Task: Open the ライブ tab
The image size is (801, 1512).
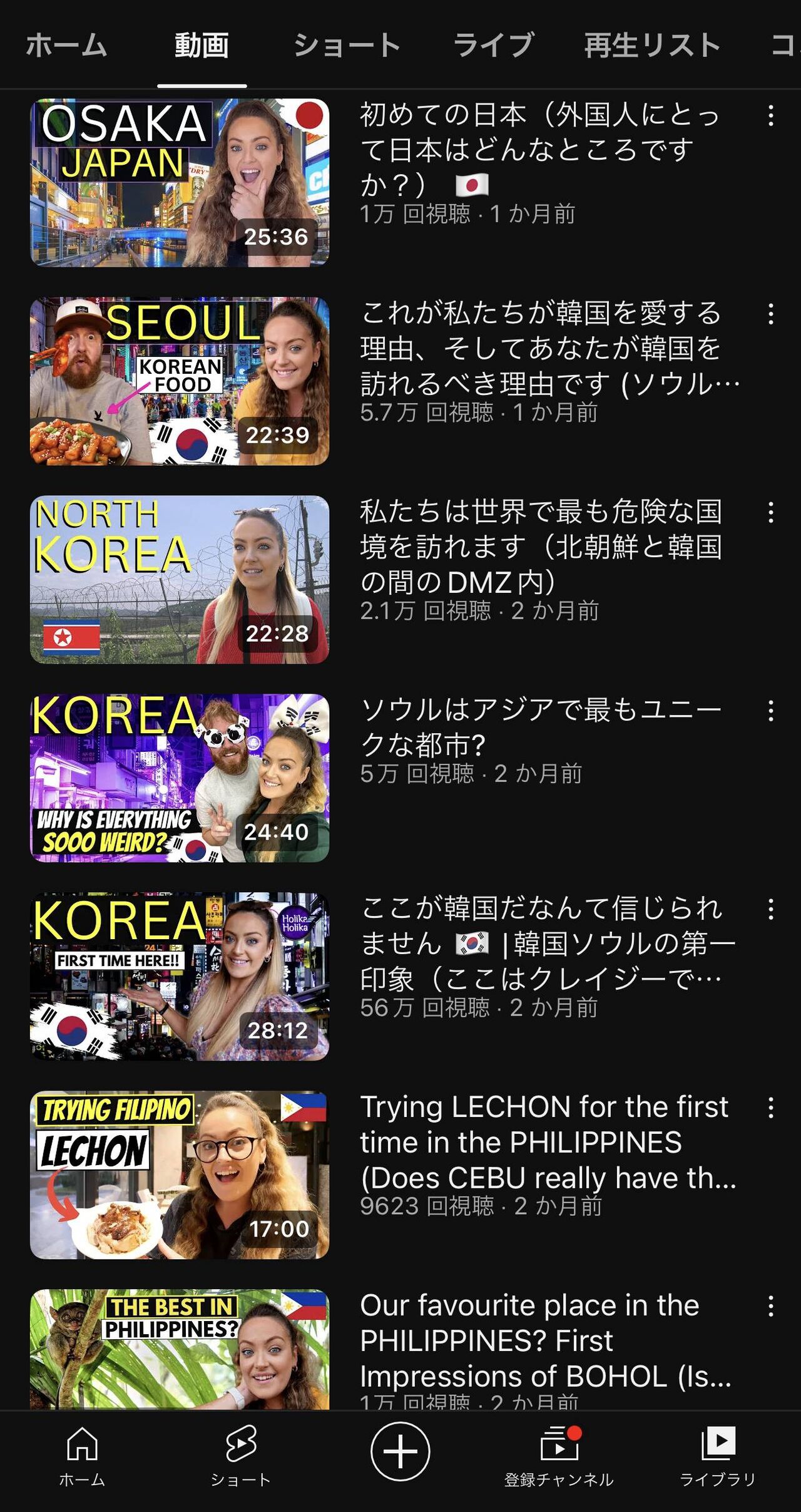Action: pos(493,46)
